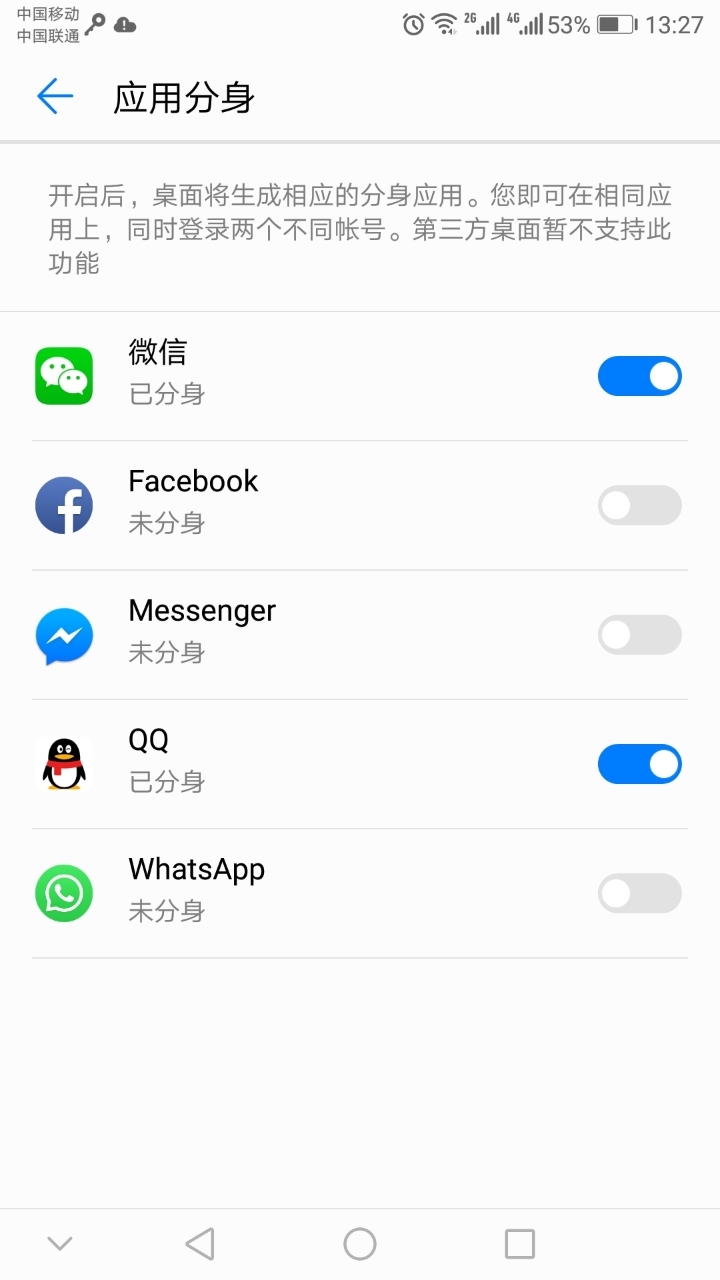Turn off app twin for 微信
720x1280 pixels.
(639, 376)
